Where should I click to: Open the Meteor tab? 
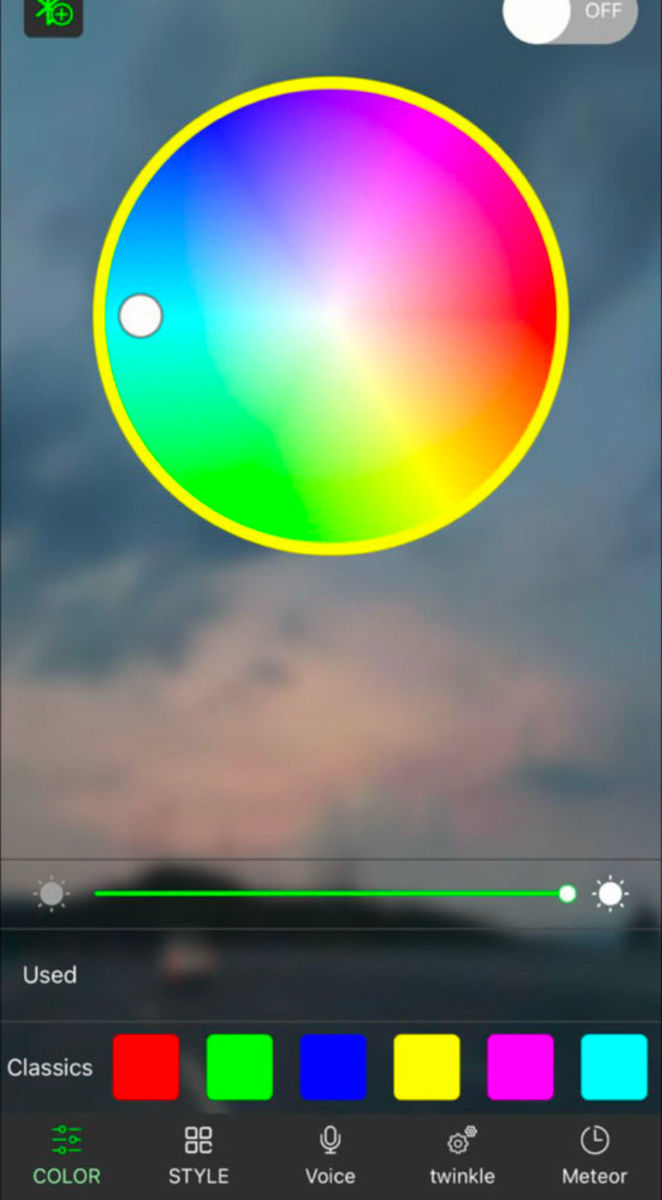click(x=594, y=1155)
